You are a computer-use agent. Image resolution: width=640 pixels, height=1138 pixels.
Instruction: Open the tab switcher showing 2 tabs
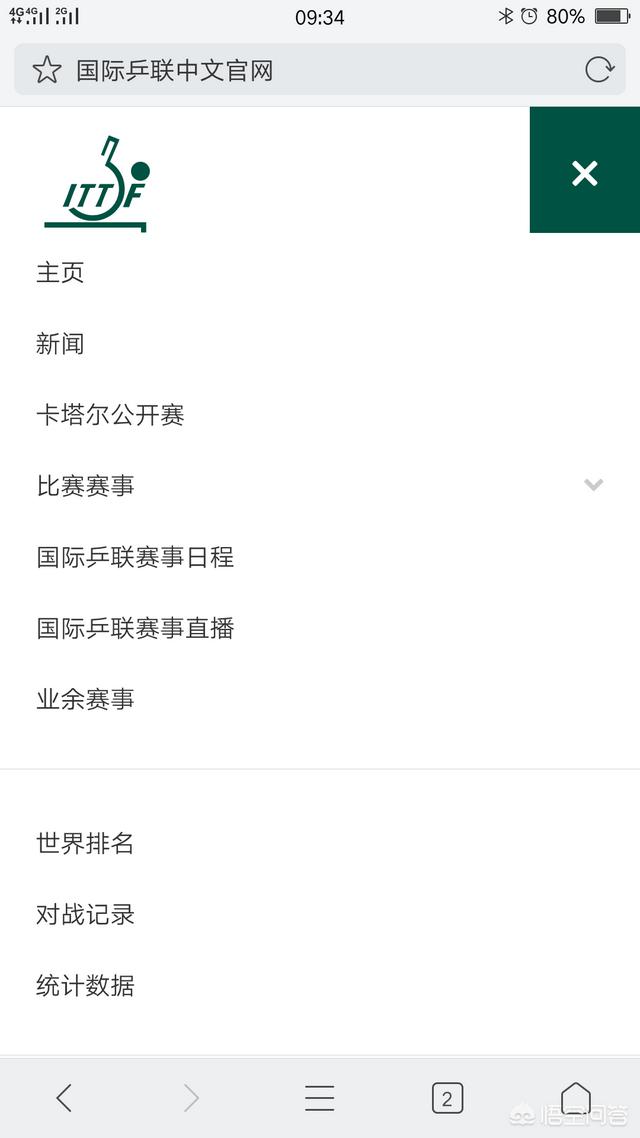447,1098
